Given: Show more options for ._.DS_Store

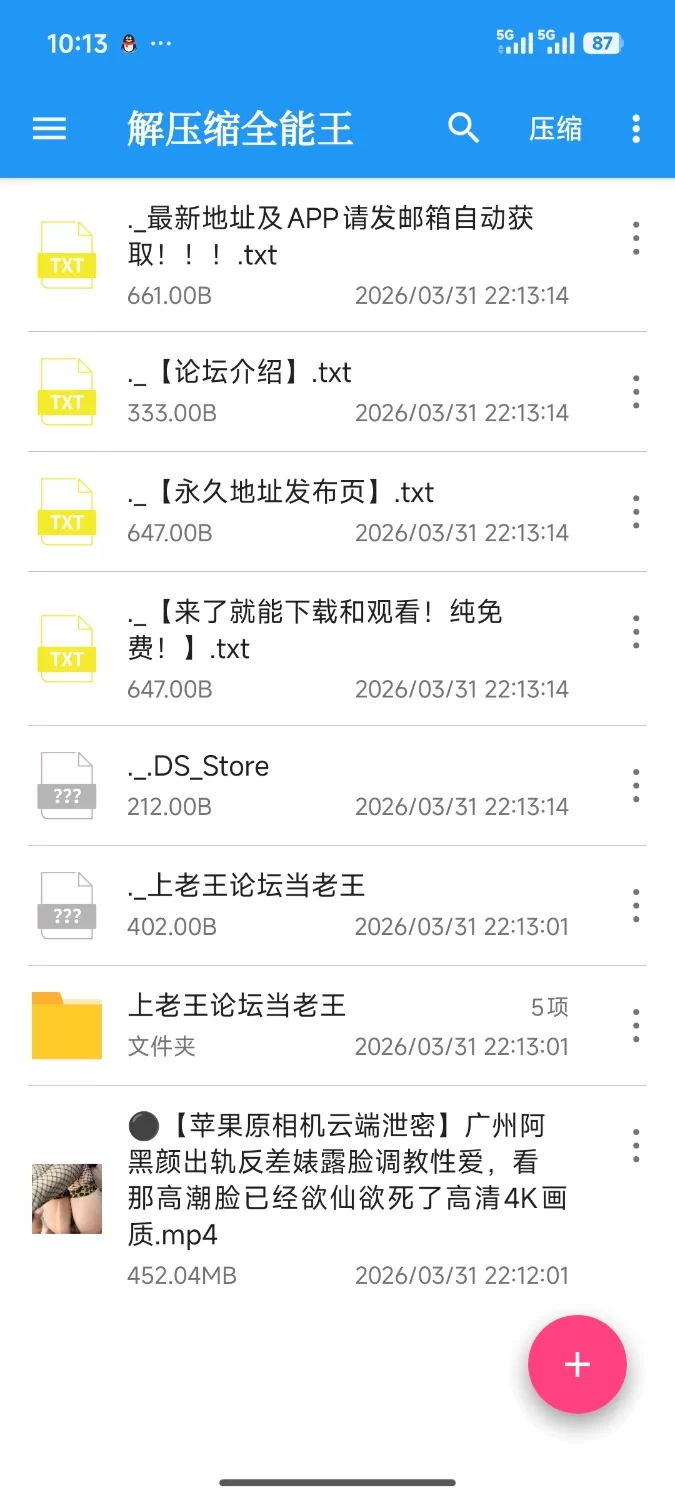Looking at the screenshot, I should tap(636, 786).
